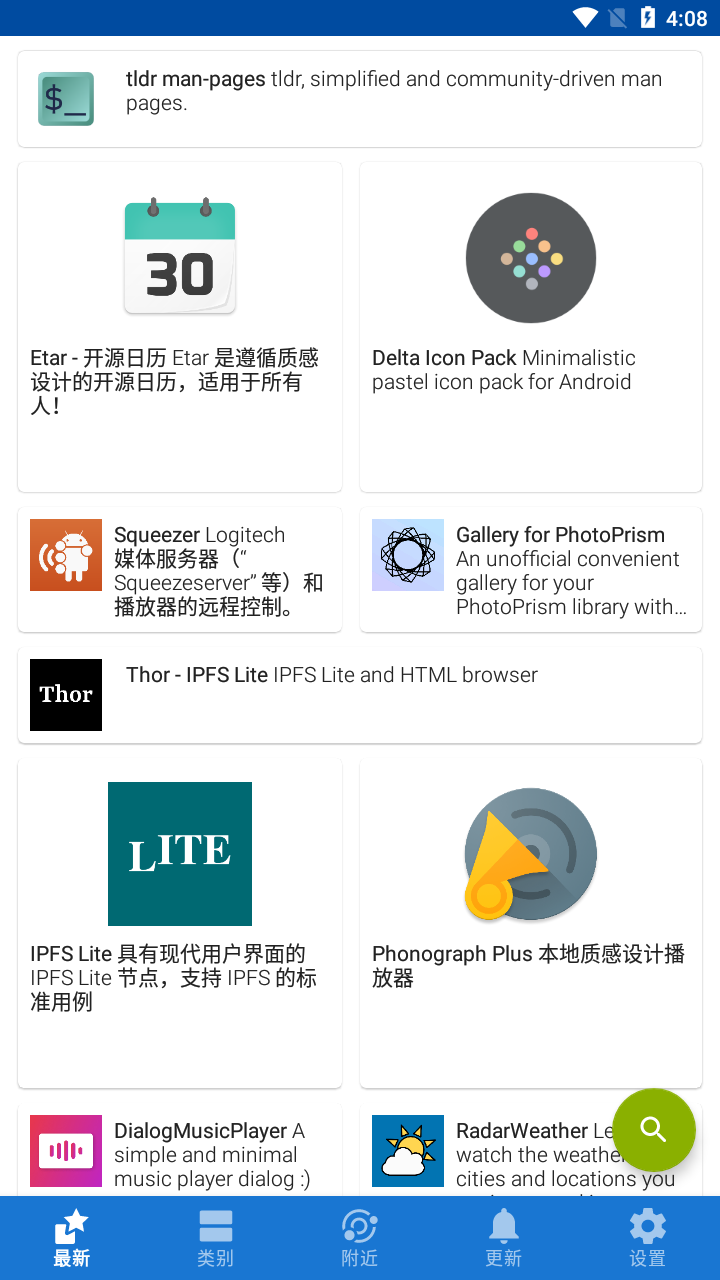Screen dimensions: 720x1280
Task: Open the 更新 updates tab
Action: click(x=503, y=1237)
